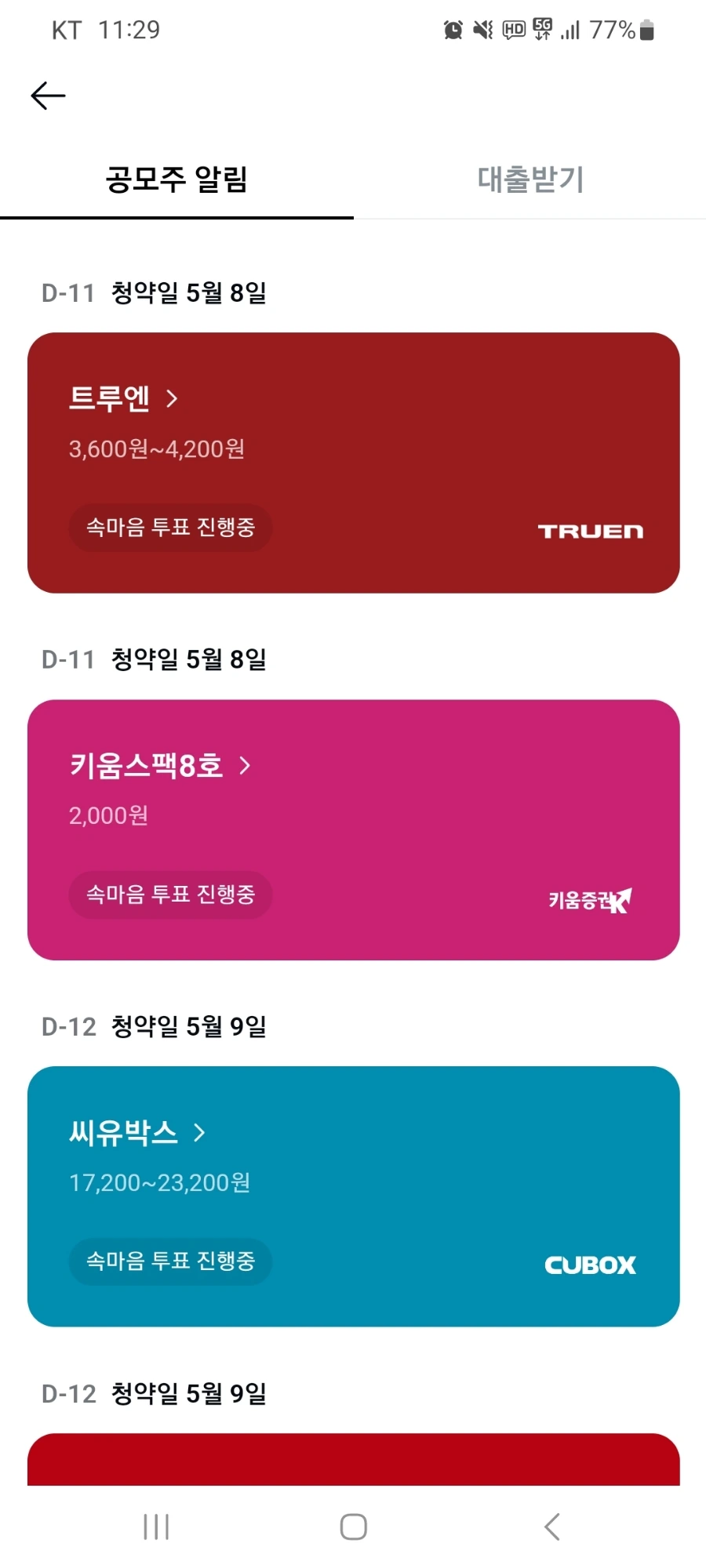Tap the back arrow at top left

tap(47, 95)
